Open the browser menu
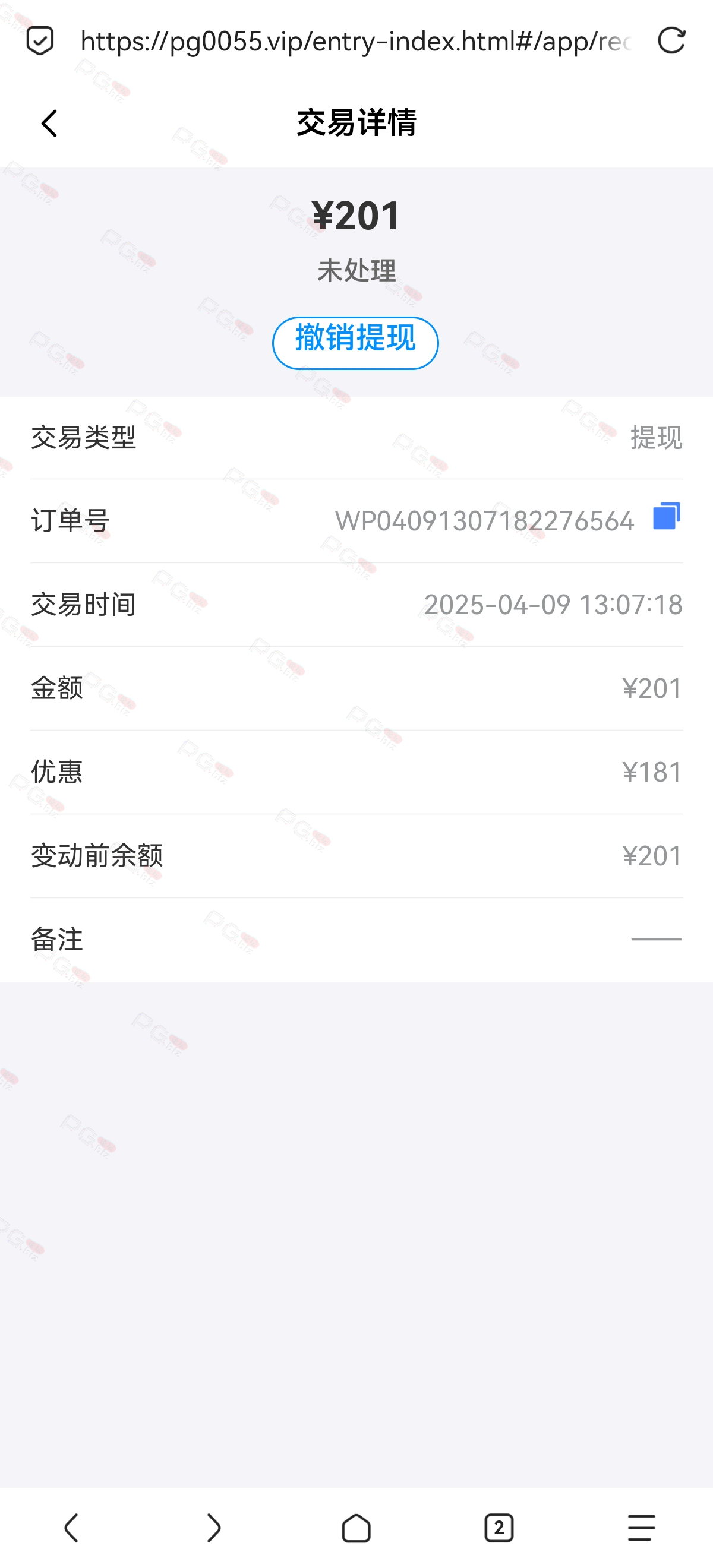 (x=641, y=1528)
